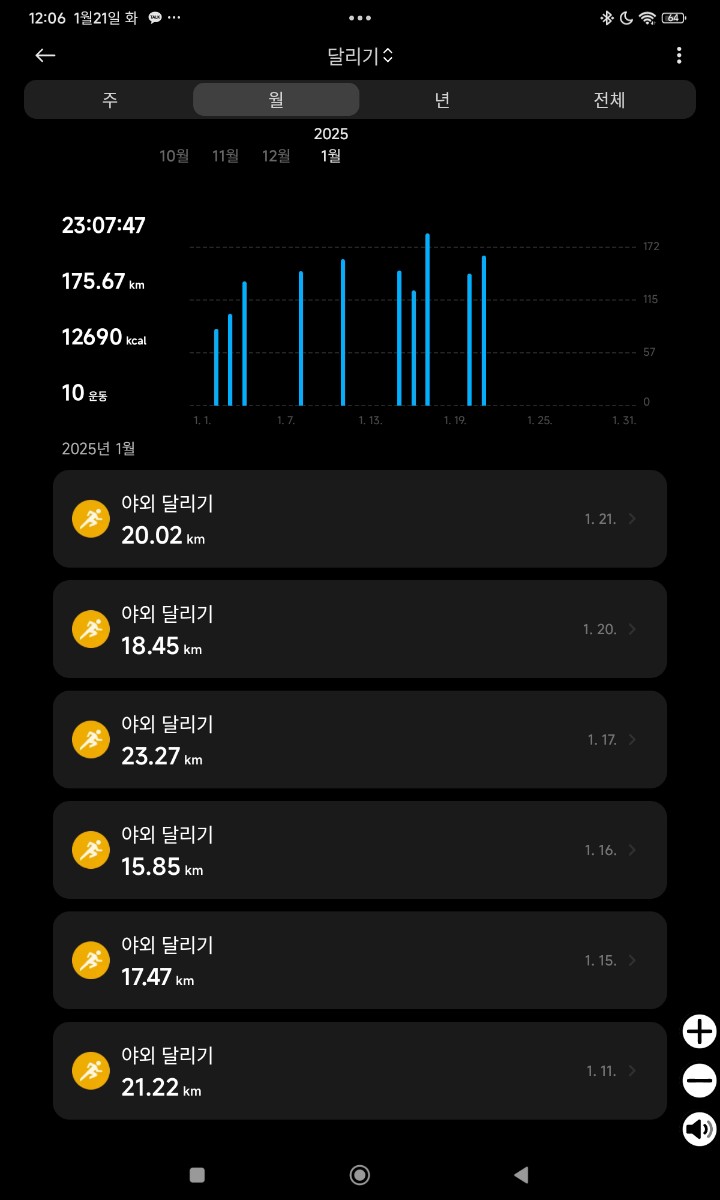Tap the floating speaker volume button

pyautogui.click(x=700, y=1129)
